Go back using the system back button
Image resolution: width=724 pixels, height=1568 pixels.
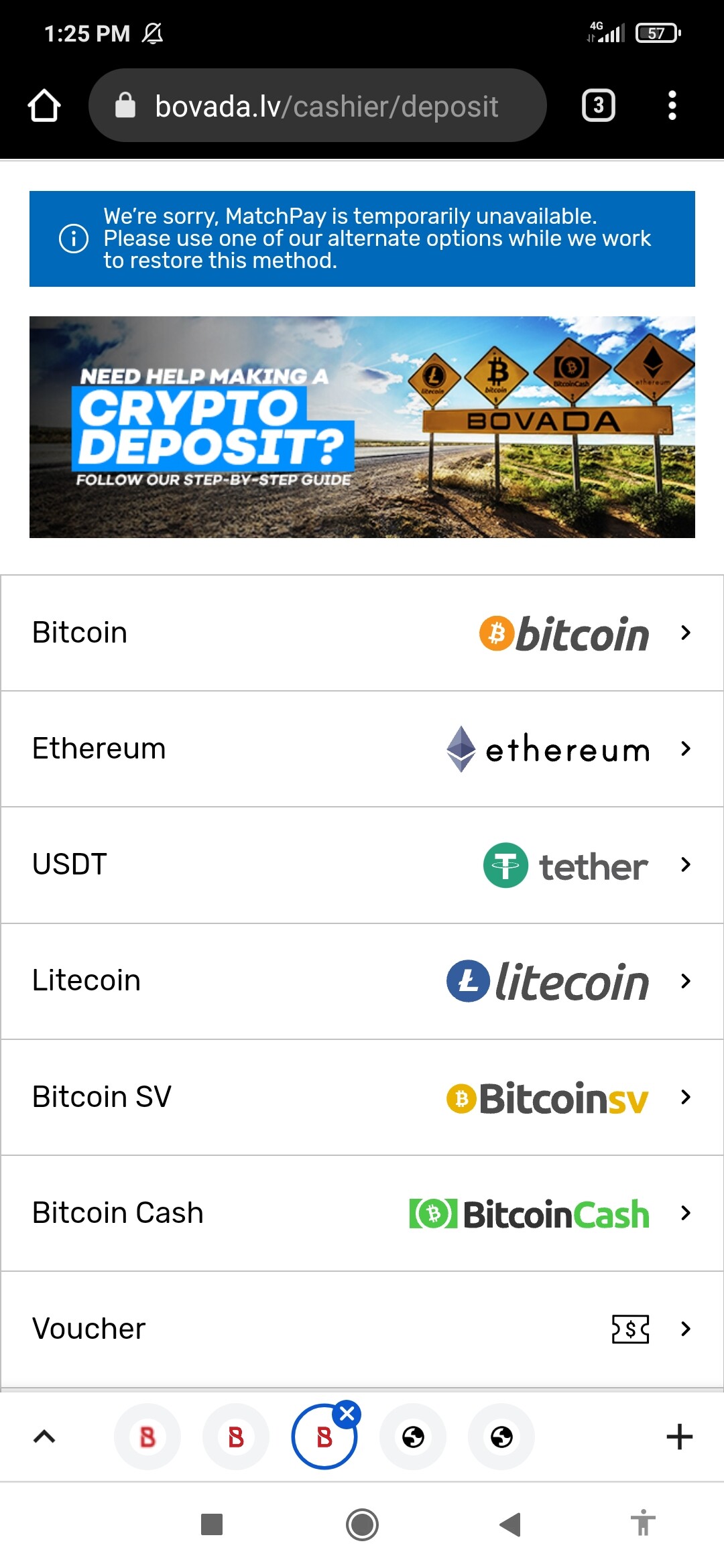[x=511, y=1524]
